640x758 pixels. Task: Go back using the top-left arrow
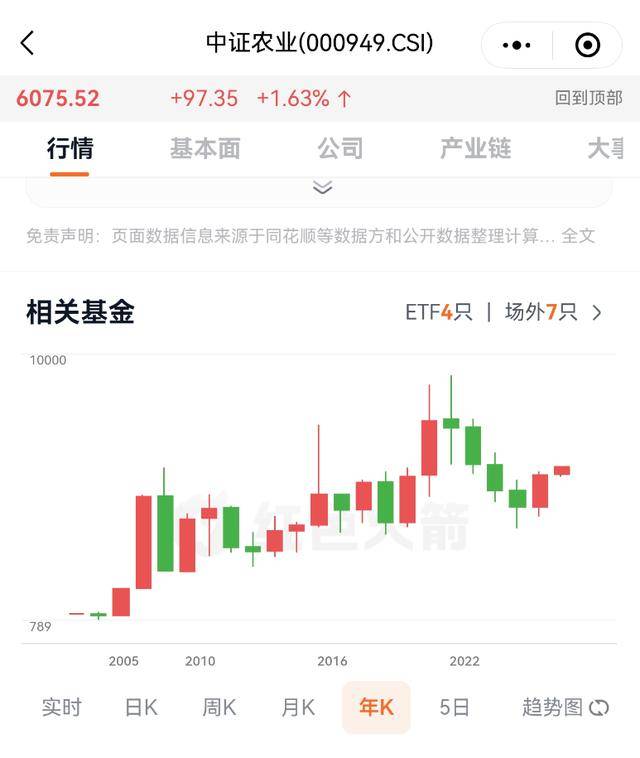coord(27,43)
